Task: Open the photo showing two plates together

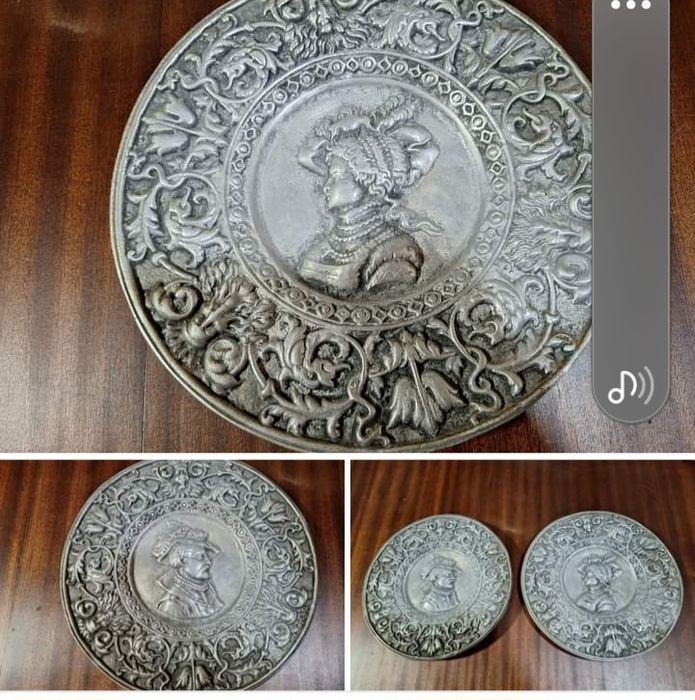Action: coord(521,577)
